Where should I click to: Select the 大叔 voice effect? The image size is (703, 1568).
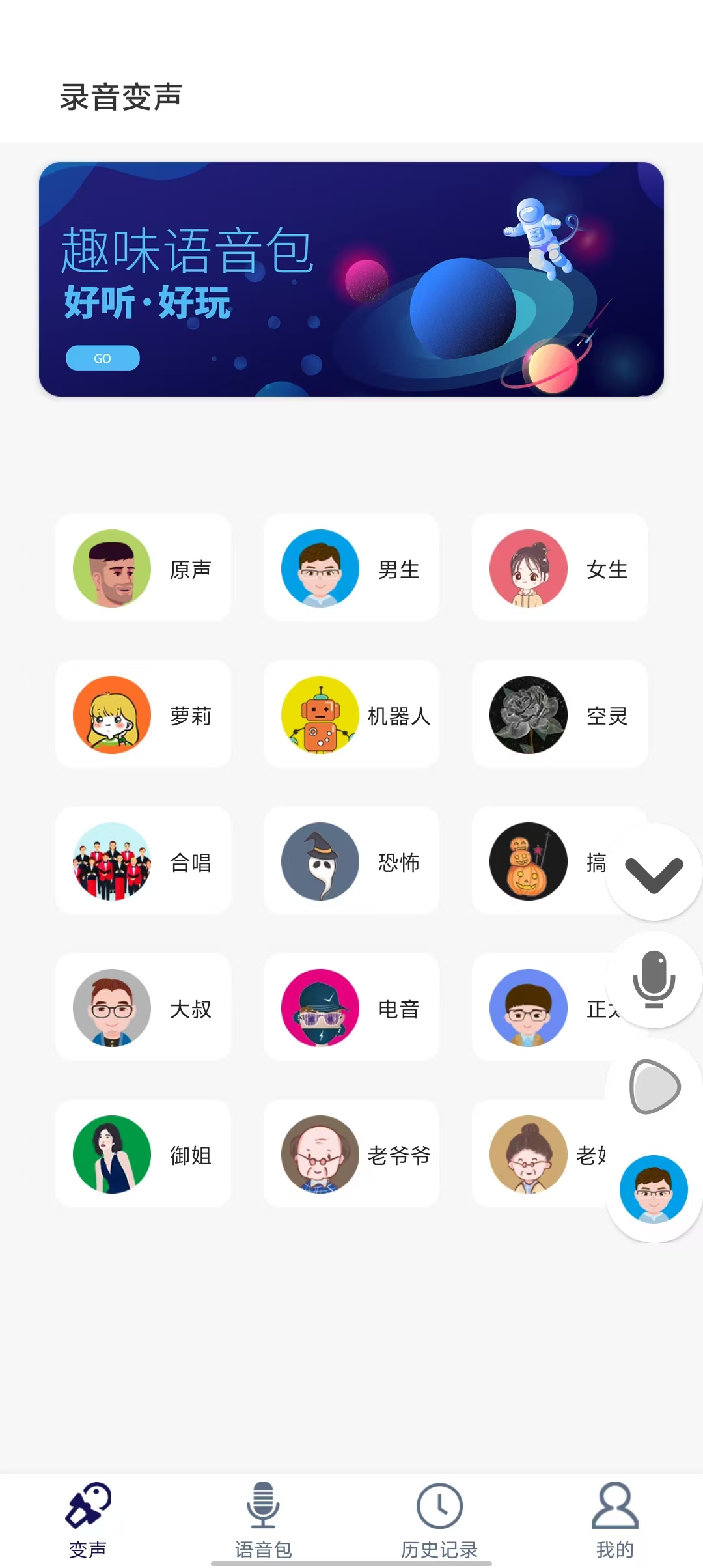coord(143,1007)
